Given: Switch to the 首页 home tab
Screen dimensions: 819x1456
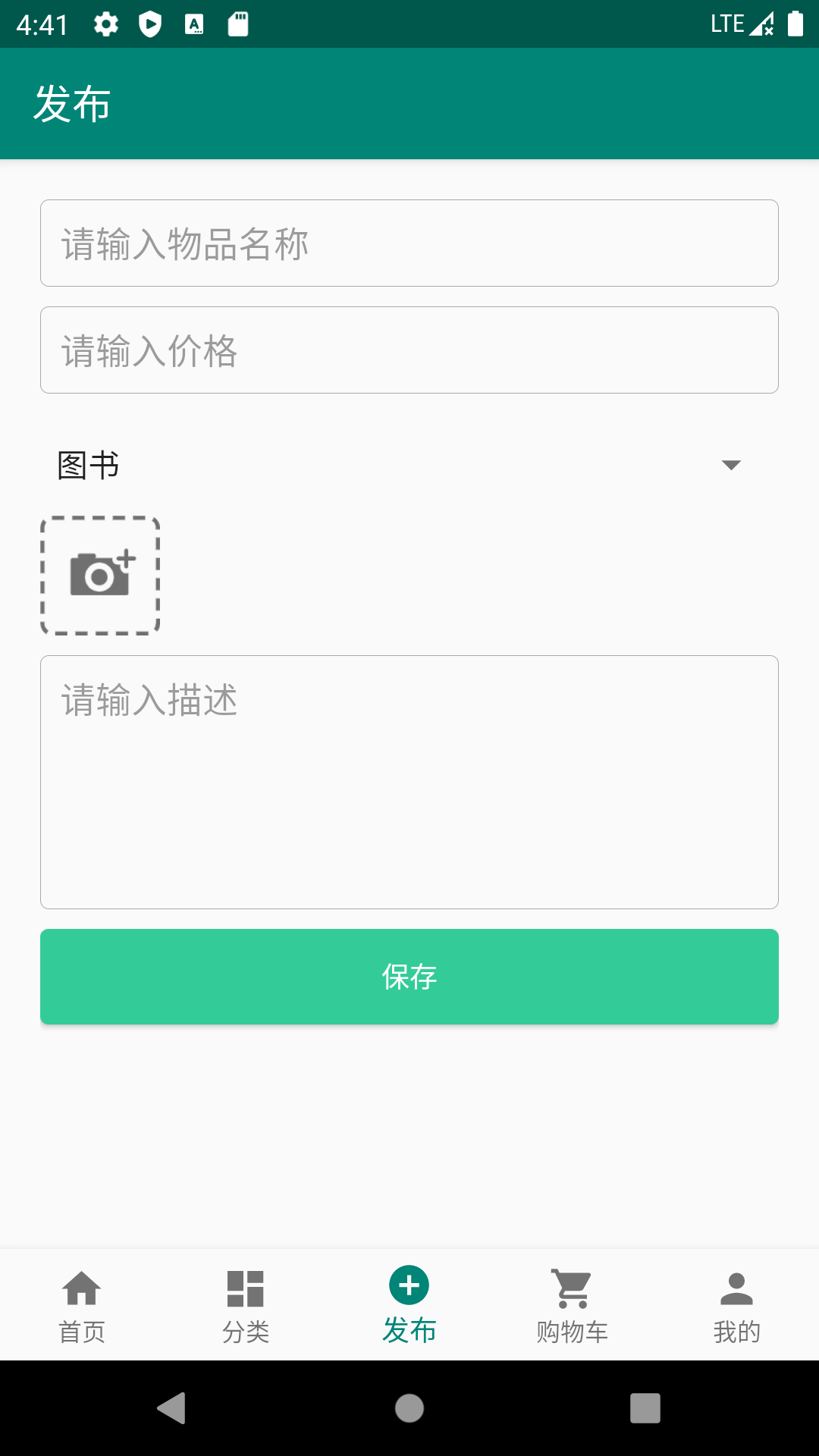Looking at the screenshot, I should pyautogui.click(x=82, y=1306).
